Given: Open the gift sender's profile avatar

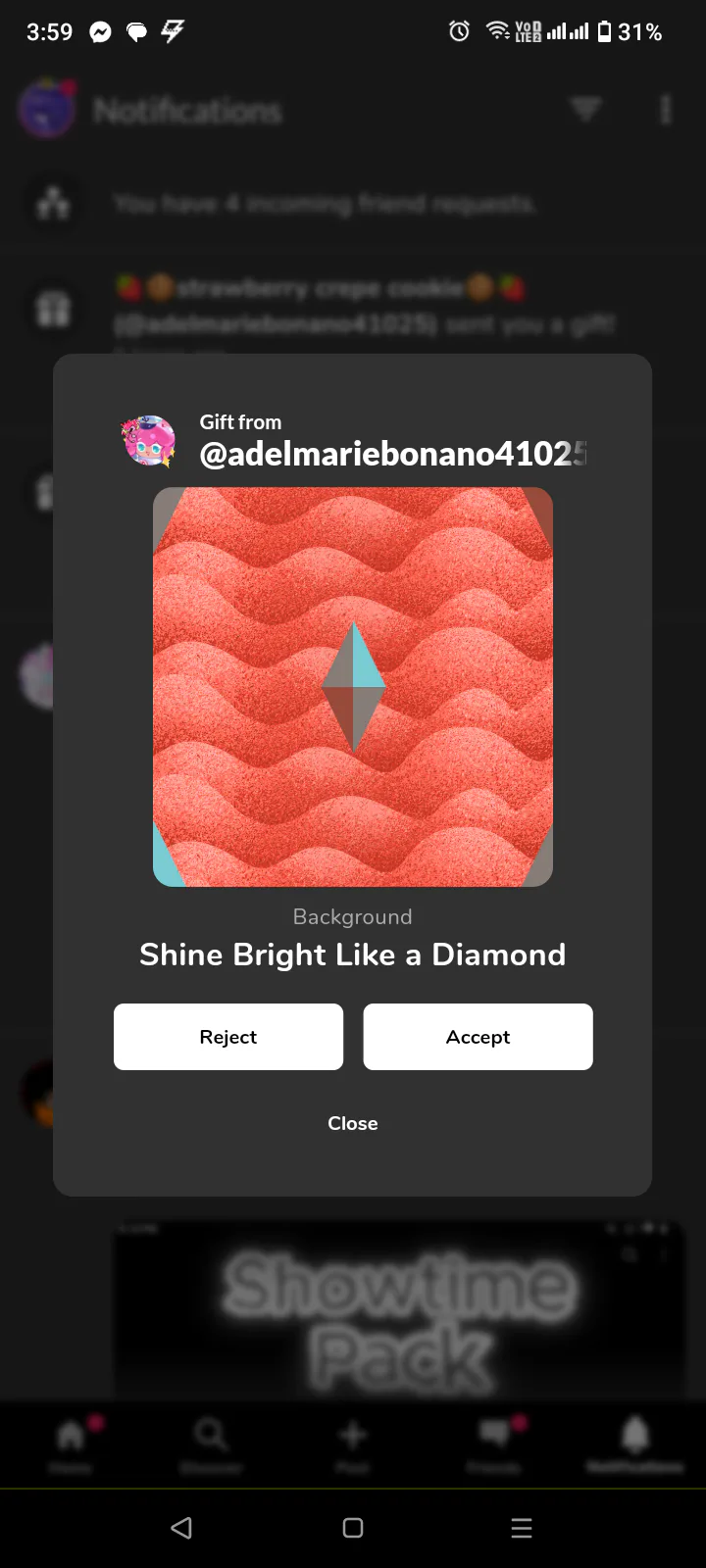Looking at the screenshot, I should [149, 440].
